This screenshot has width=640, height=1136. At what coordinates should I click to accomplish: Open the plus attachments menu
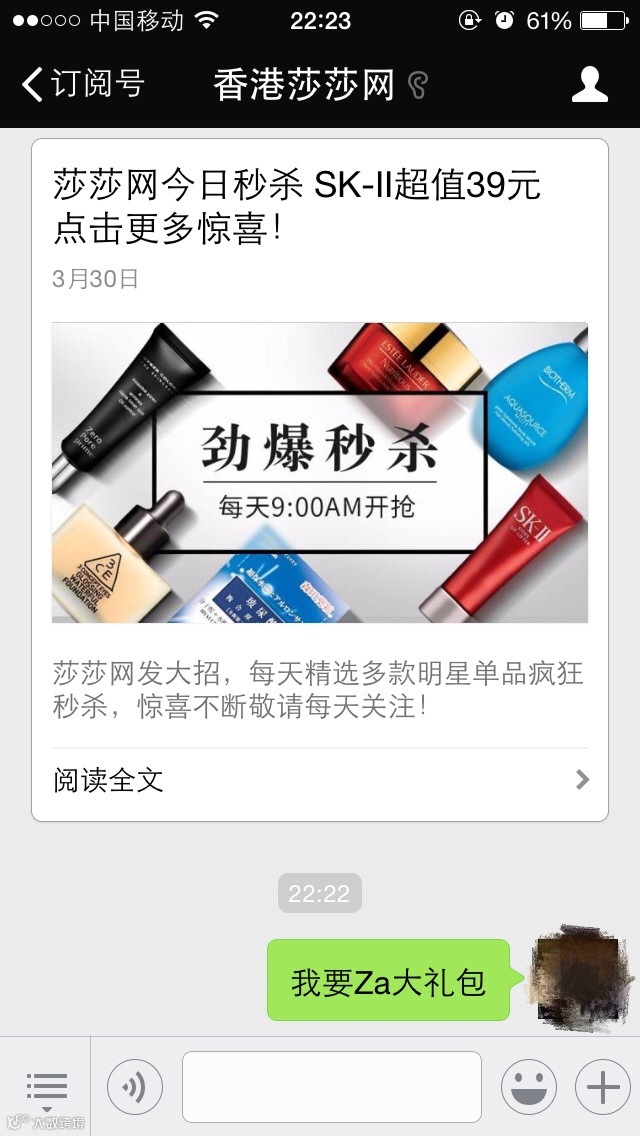[x=603, y=1087]
